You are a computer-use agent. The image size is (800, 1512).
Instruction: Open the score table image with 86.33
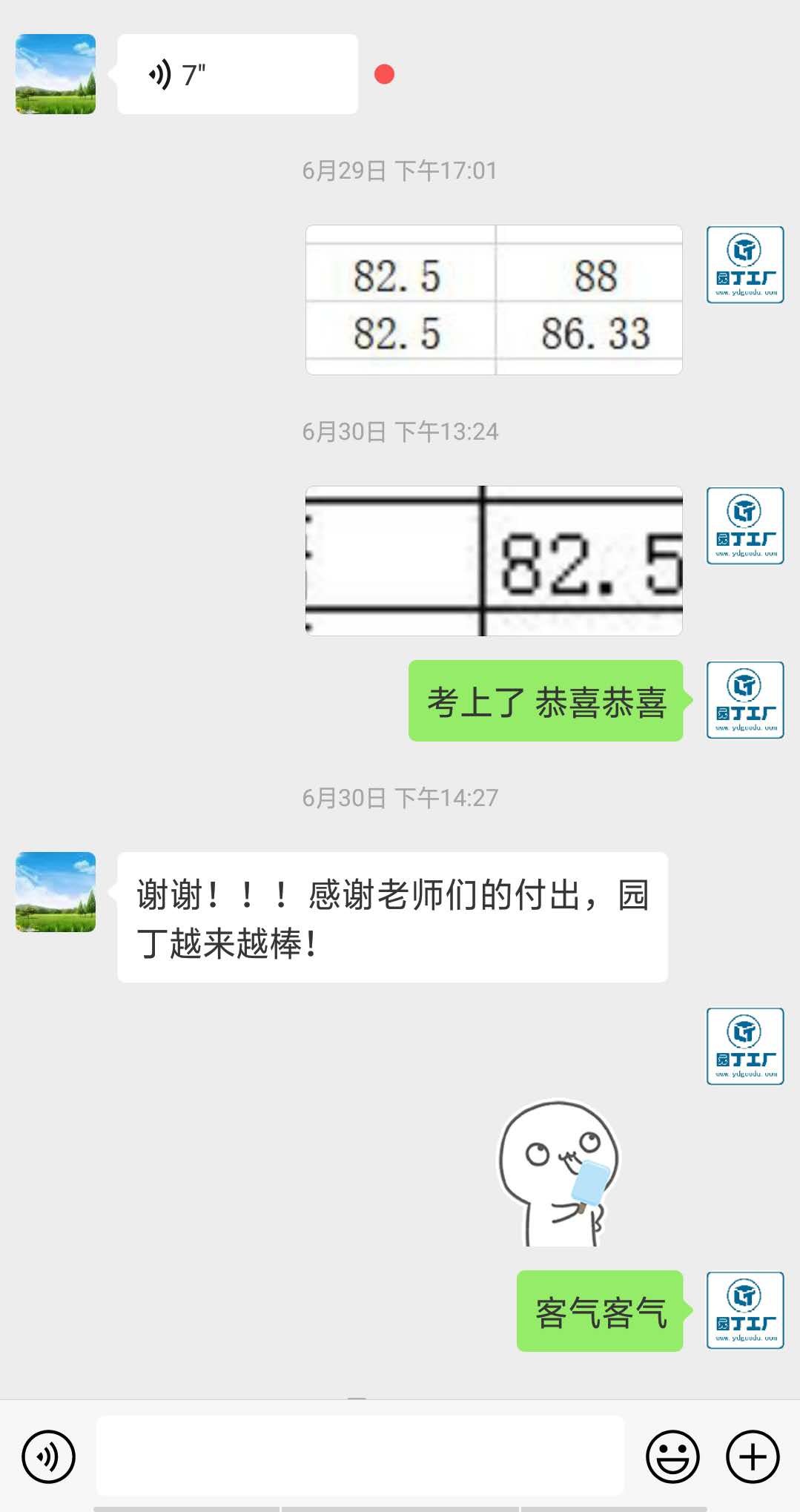494,300
